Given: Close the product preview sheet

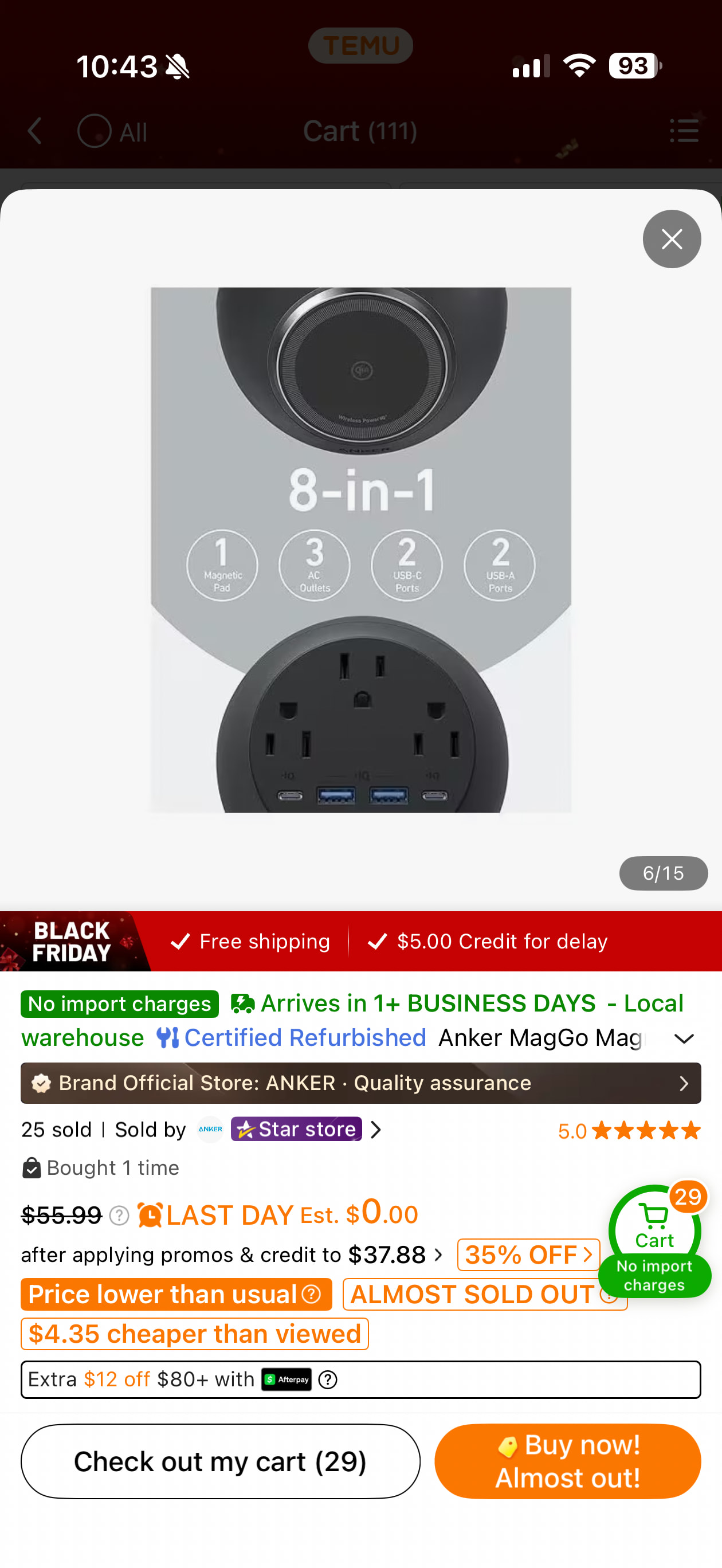Looking at the screenshot, I should [x=672, y=239].
